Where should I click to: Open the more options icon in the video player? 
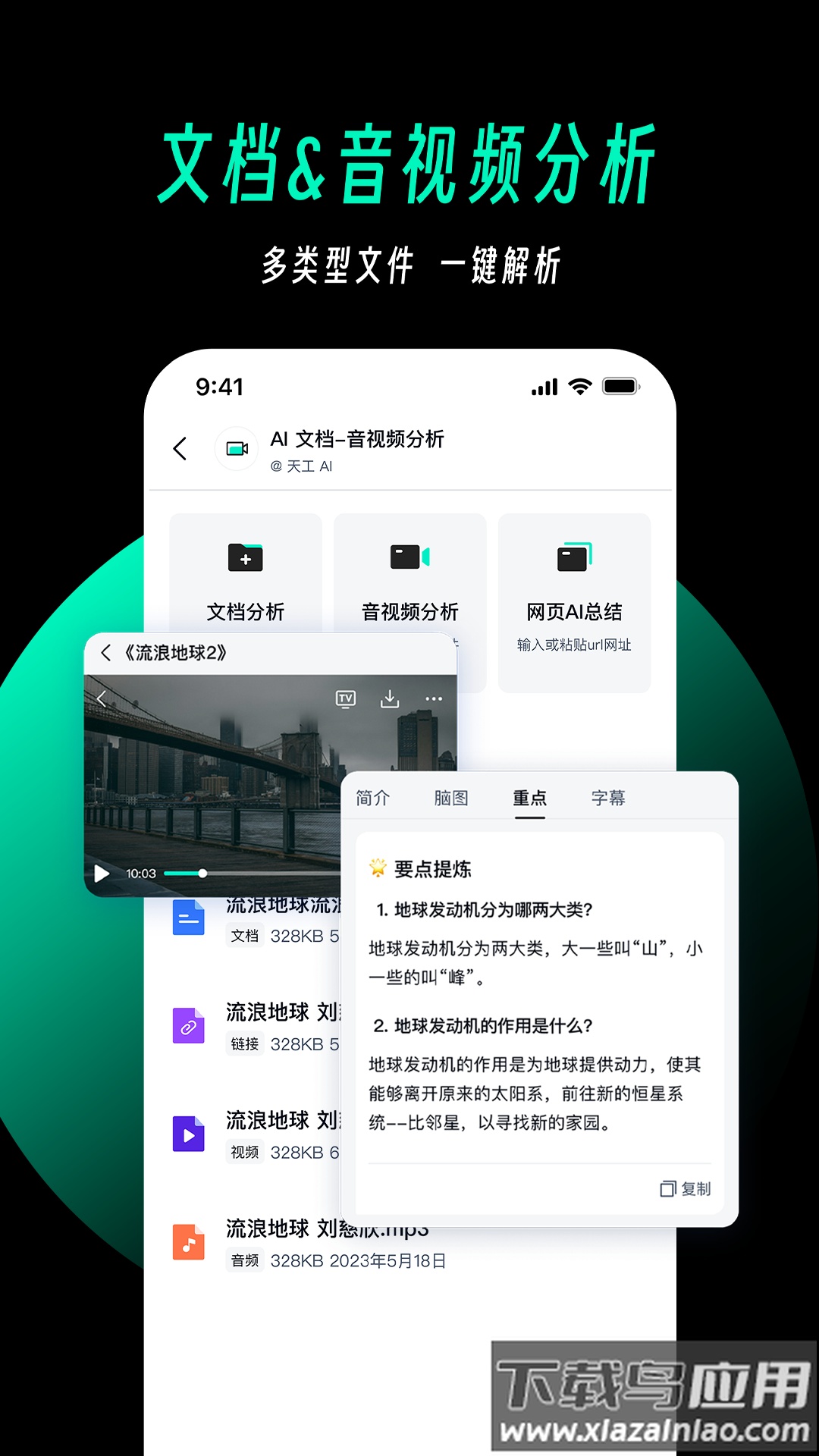coord(434,698)
